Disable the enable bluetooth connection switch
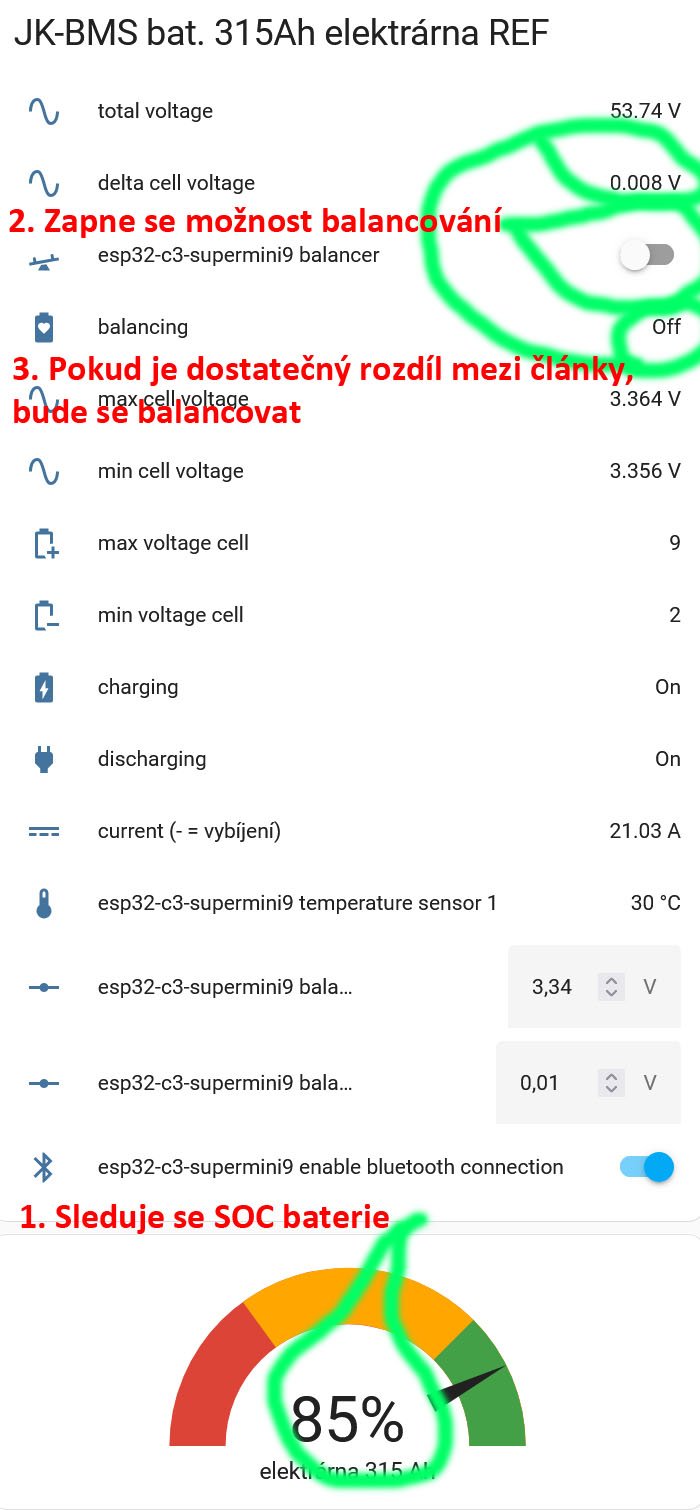The image size is (700, 1510). tap(646, 1167)
